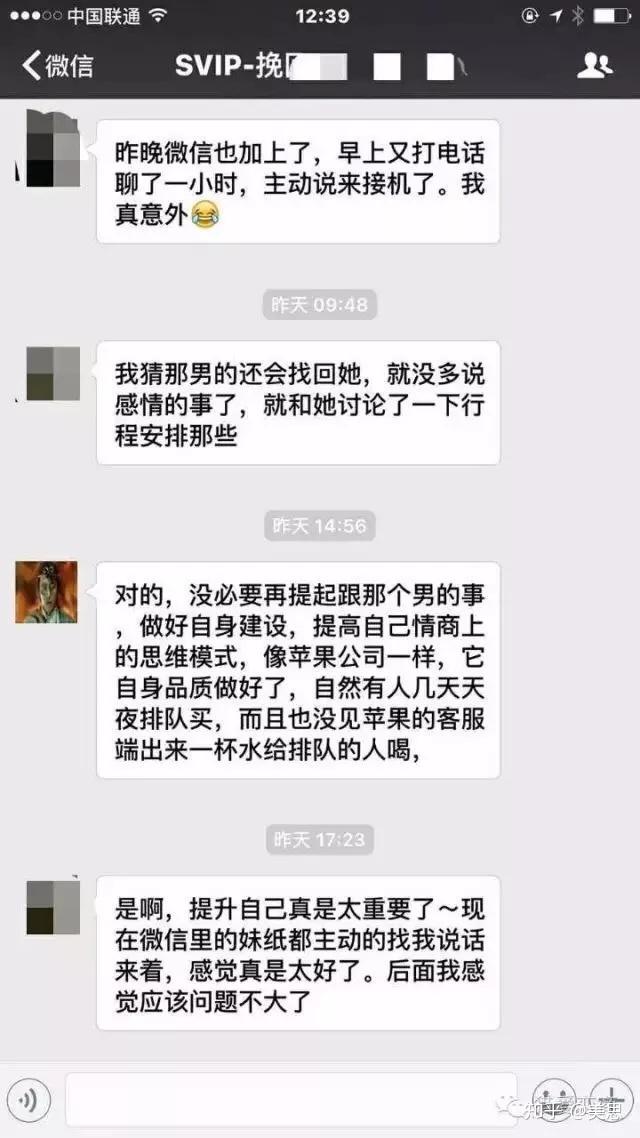Go back to the 微信 chat list
The image size is (640, 1138).
click(58, 66)
